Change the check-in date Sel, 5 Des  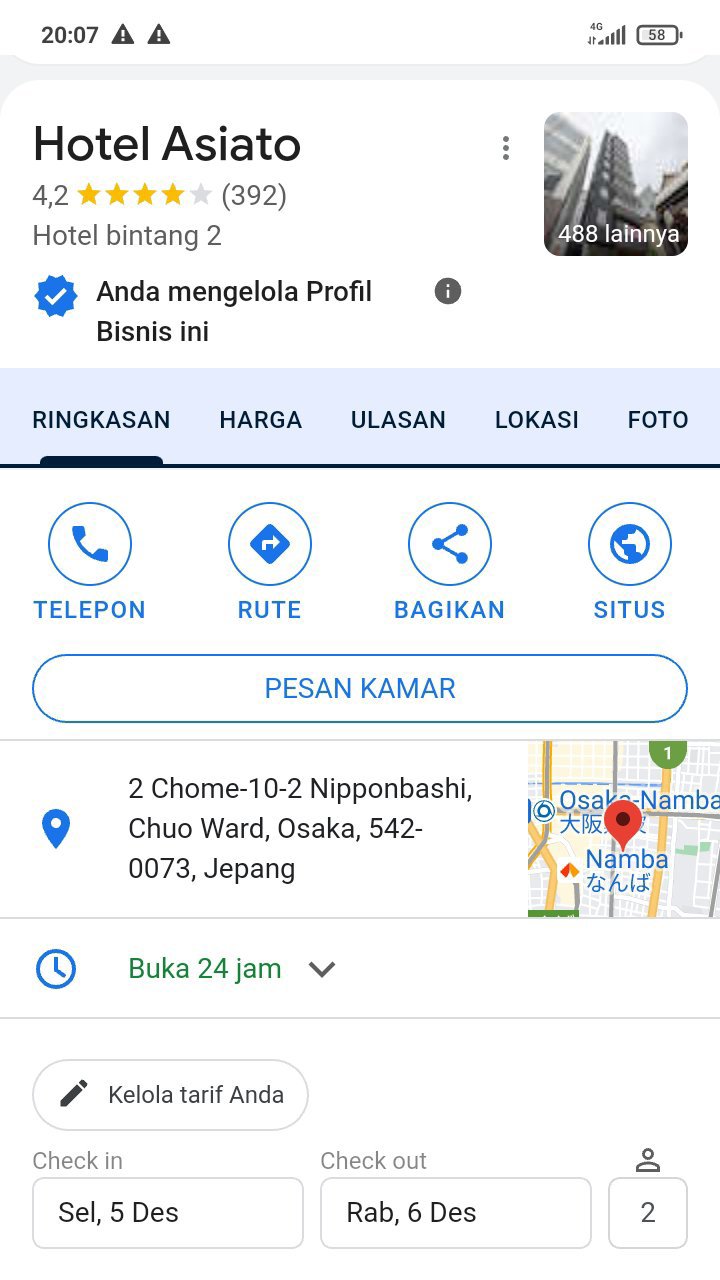click(x=168, y=1213)
